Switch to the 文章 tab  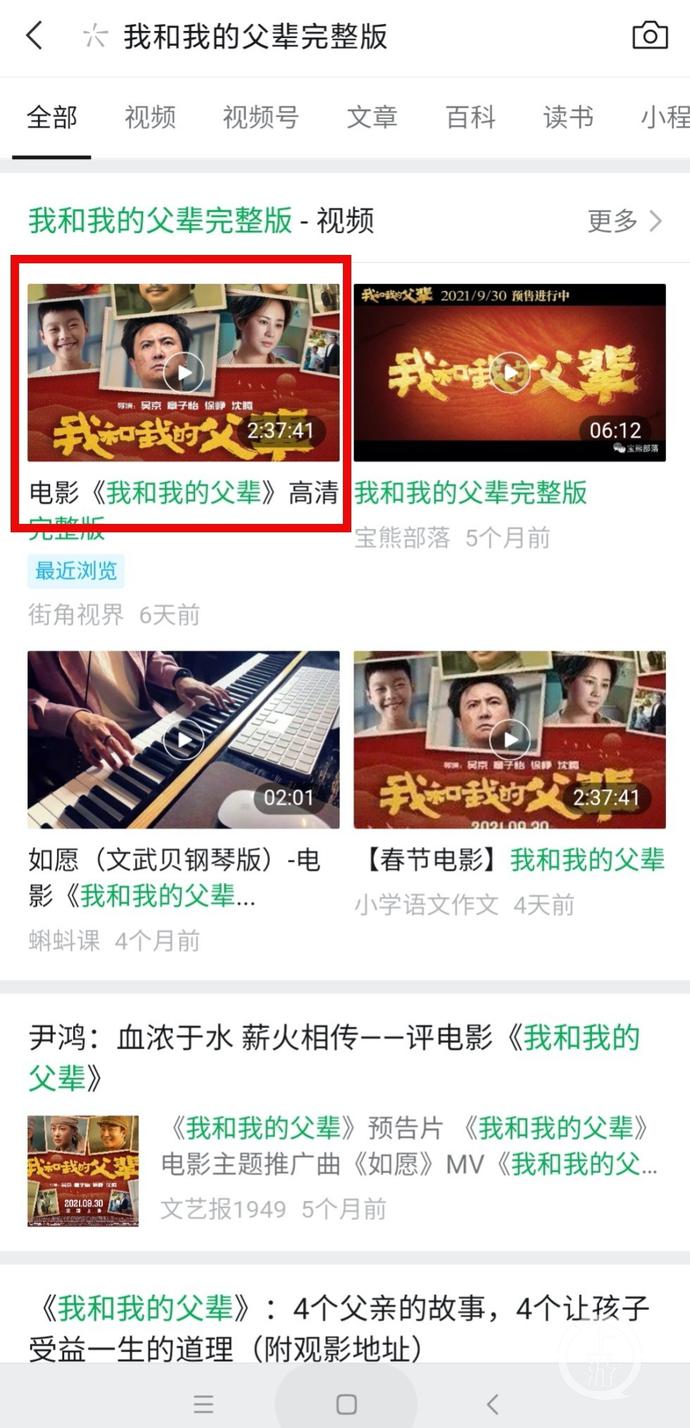pyautogui.click(x=372, y=117)
